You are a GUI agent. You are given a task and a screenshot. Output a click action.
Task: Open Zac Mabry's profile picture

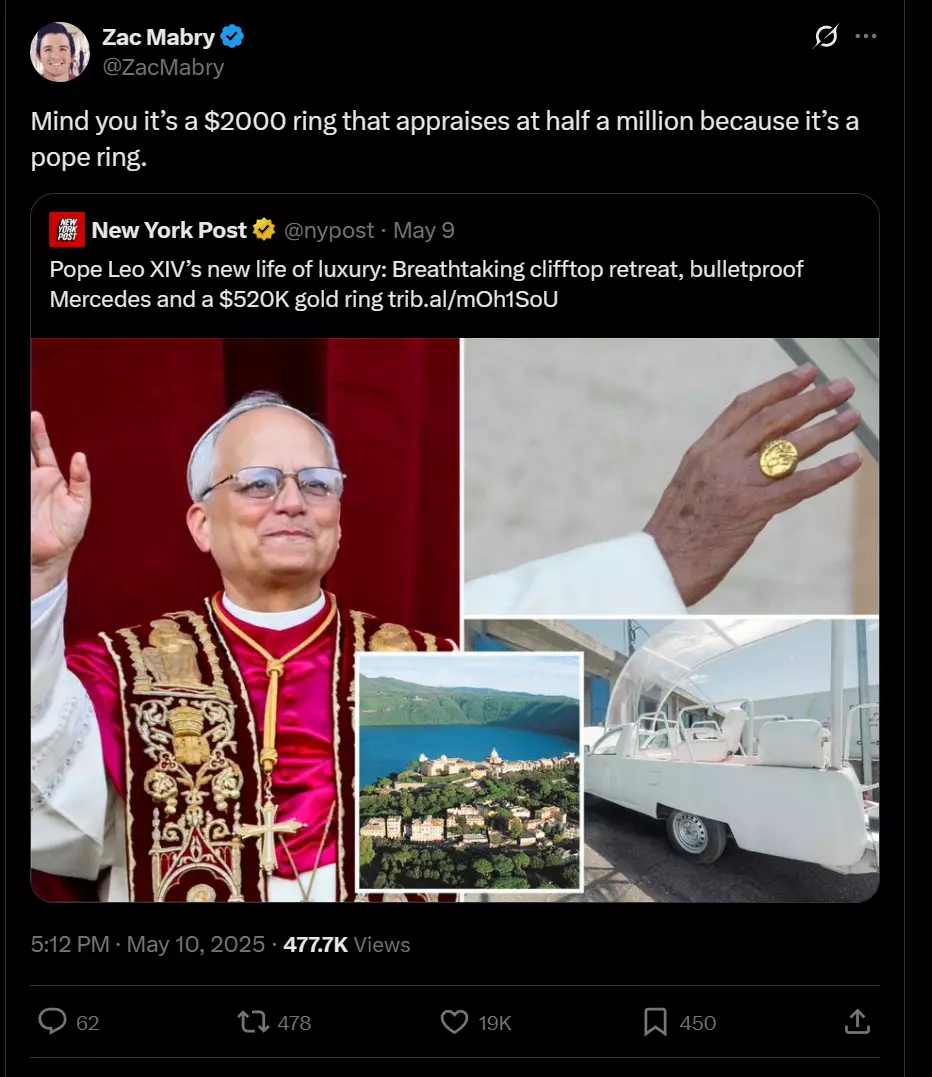point(60,52)
